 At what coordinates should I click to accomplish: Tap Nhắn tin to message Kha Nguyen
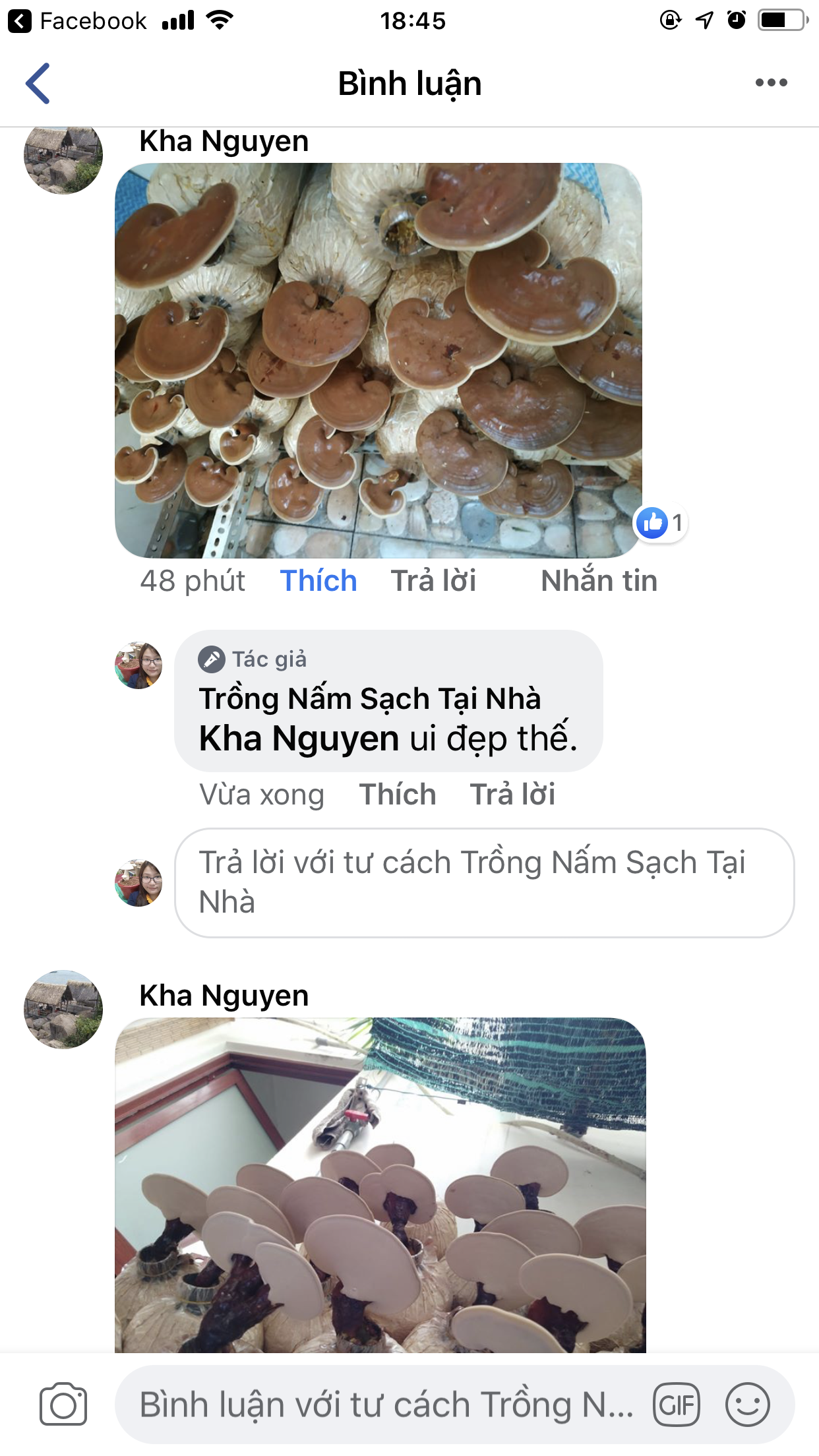[599, 581]
